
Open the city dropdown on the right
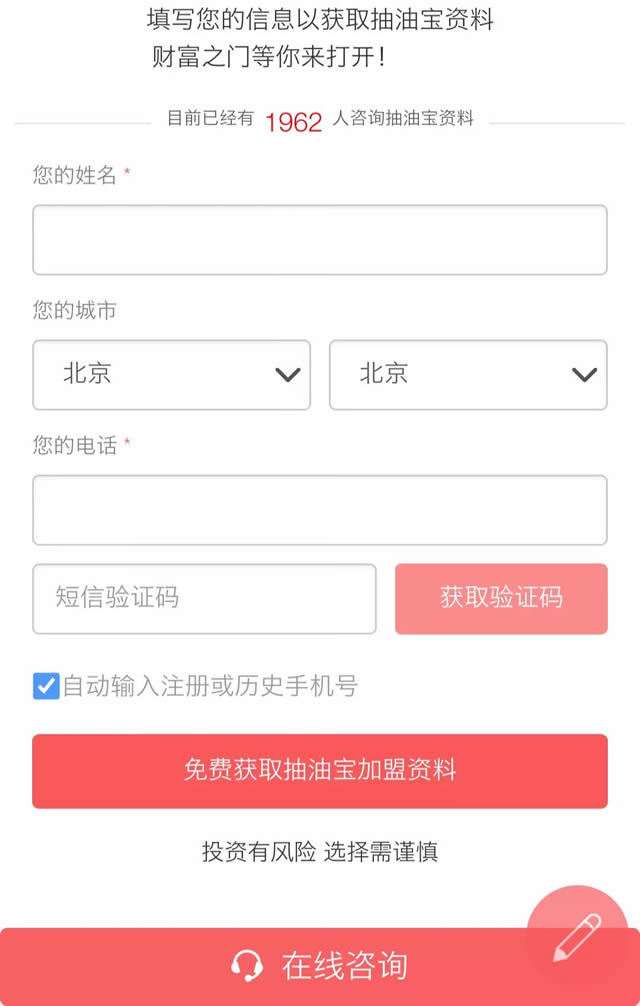click(x=468, y=375)
